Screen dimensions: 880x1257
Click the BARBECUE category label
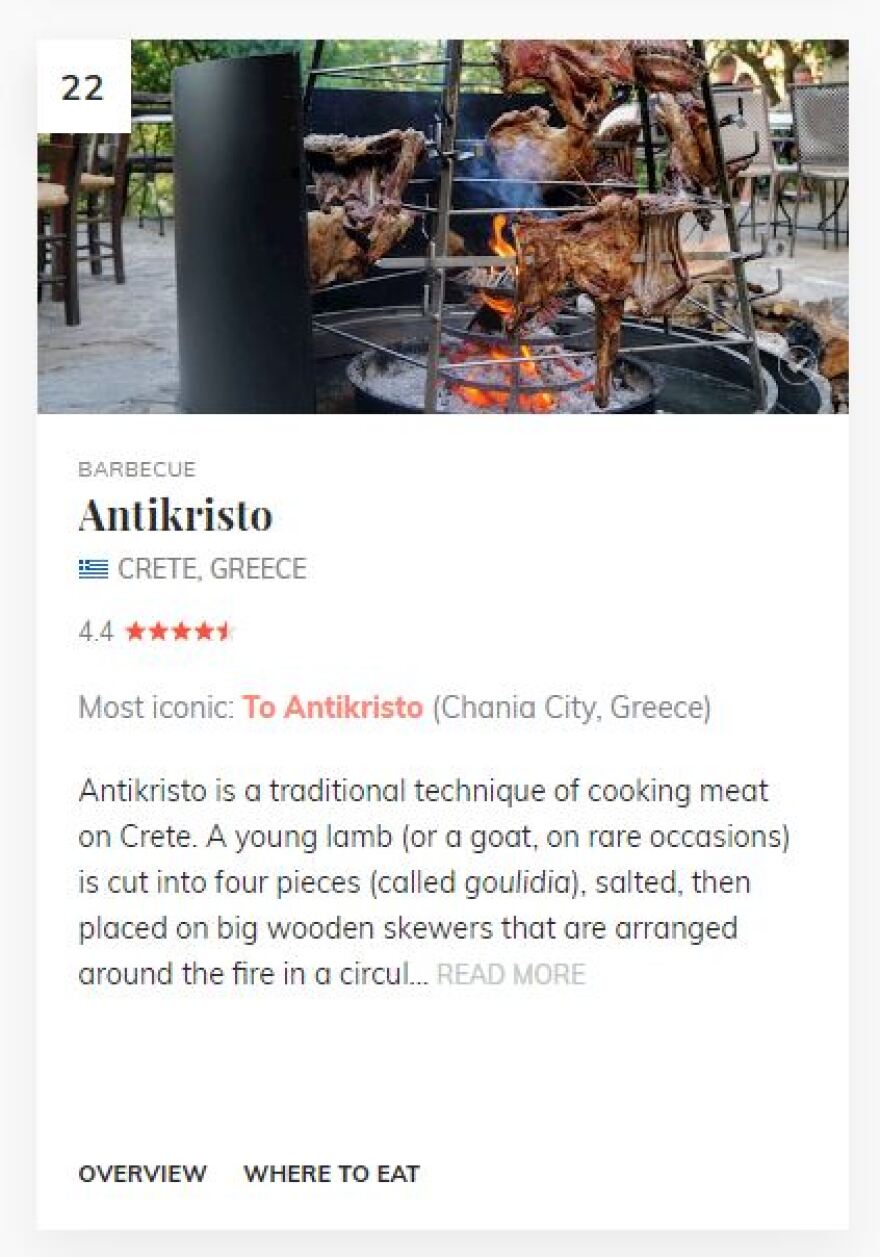(138, 469)
